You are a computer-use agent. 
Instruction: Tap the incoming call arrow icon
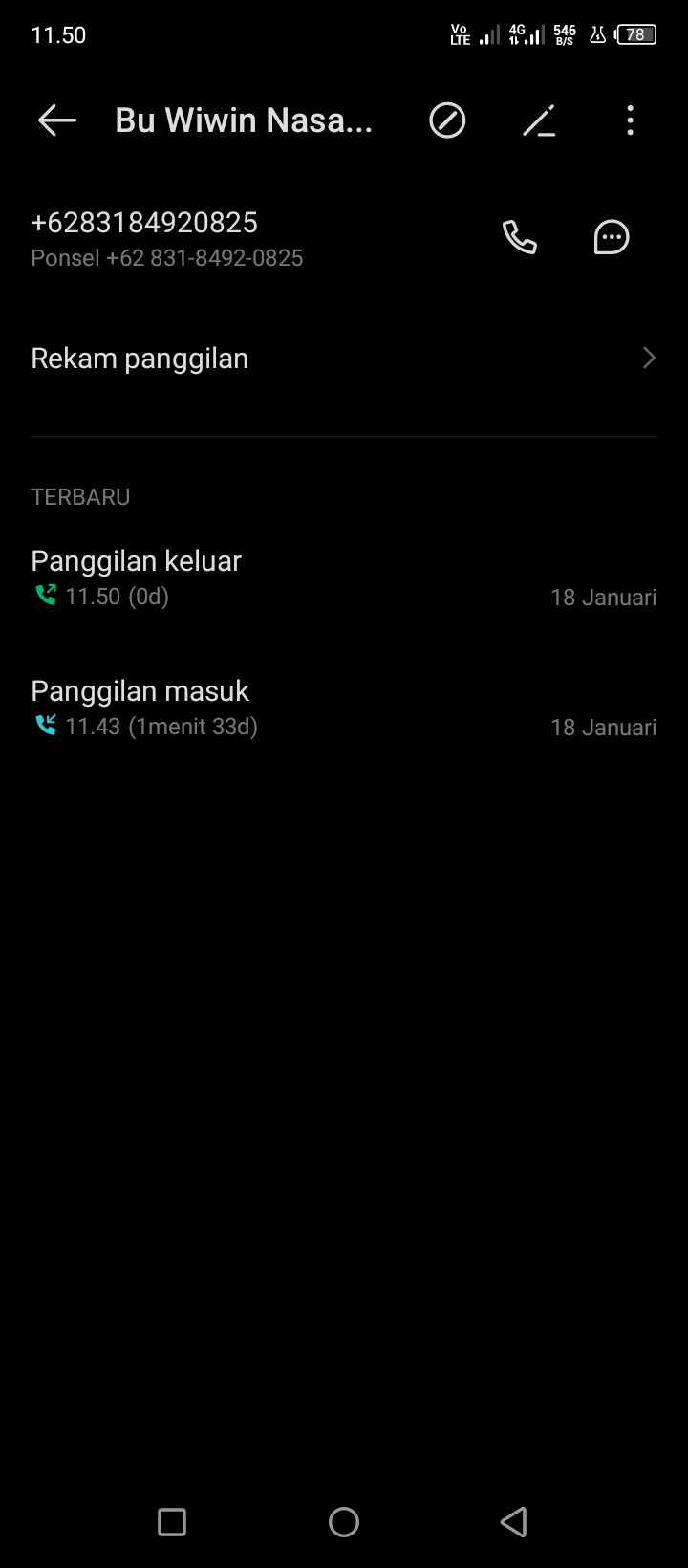(45, 725)
